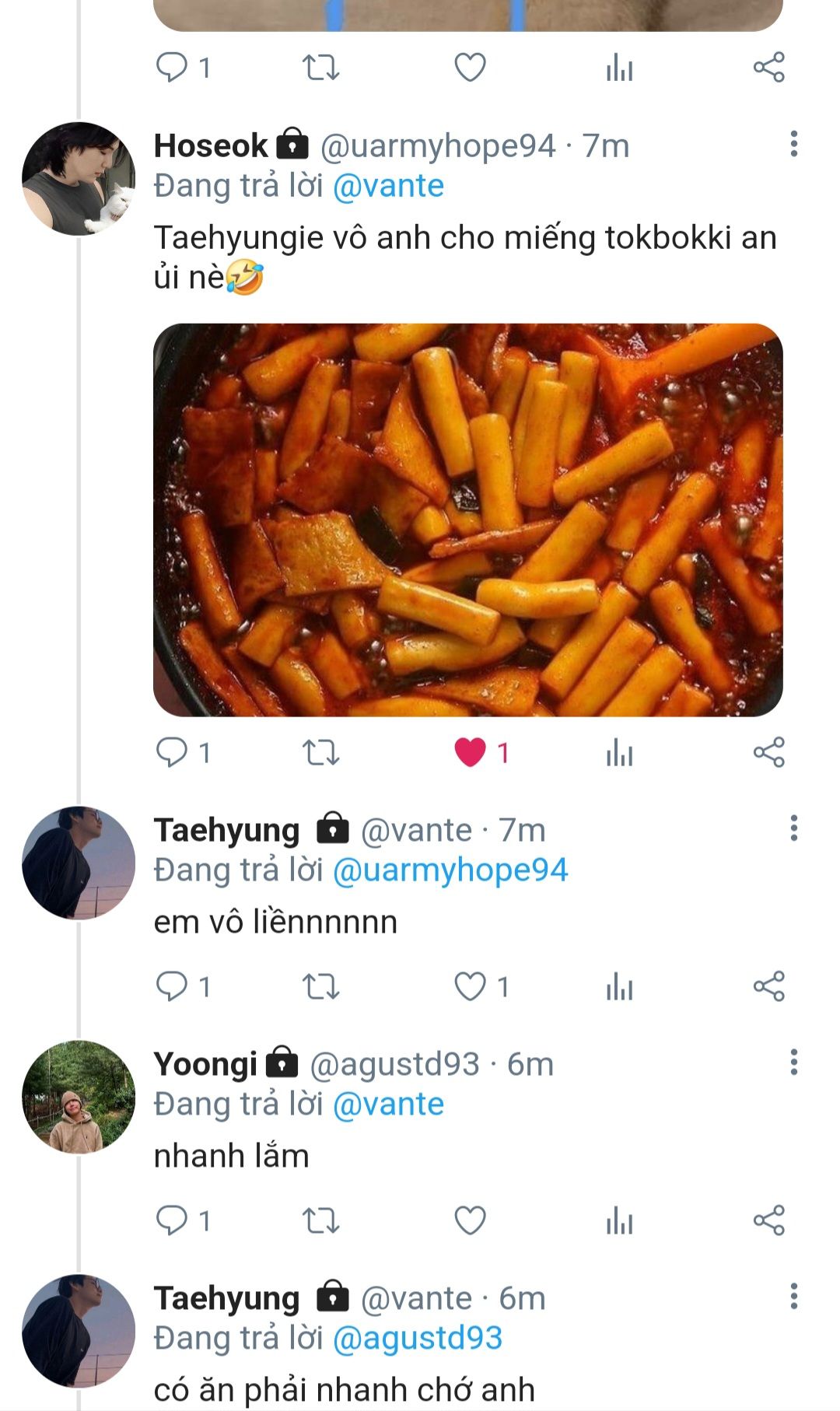This screenshot has height=1411, width=840.
Task: Retweet Hoseok's tokbokki tweet
Action: click(320, 752)
